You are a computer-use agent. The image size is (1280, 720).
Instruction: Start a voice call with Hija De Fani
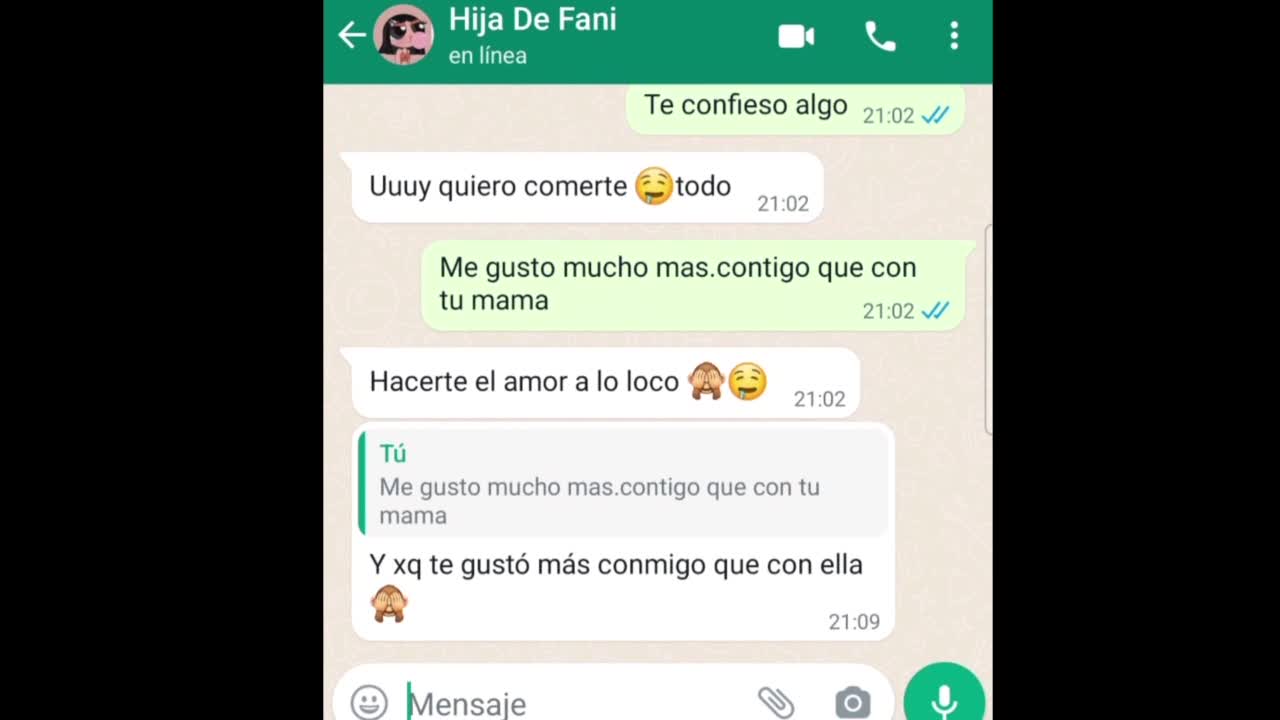(880, 37)
